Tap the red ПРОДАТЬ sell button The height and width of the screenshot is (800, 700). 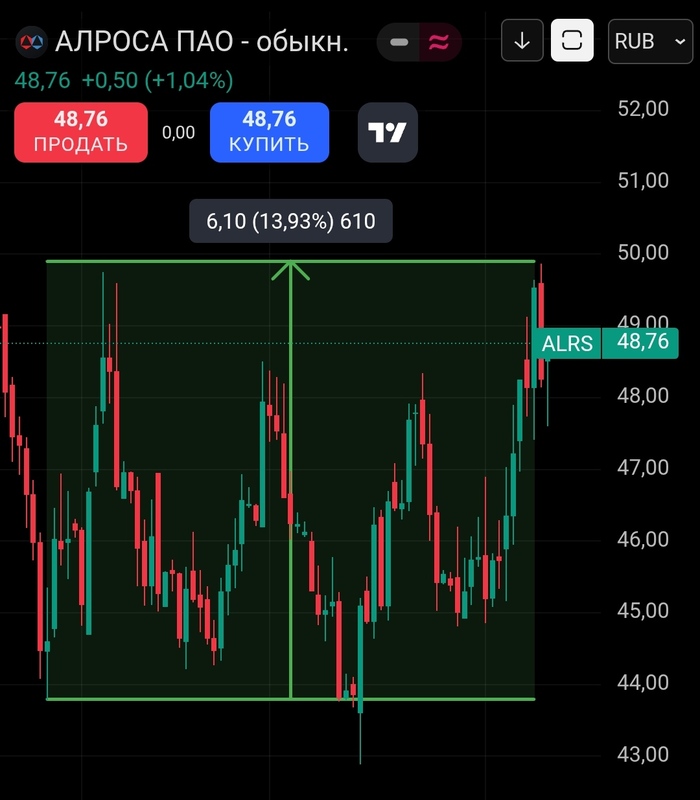(x=81, y=132)
